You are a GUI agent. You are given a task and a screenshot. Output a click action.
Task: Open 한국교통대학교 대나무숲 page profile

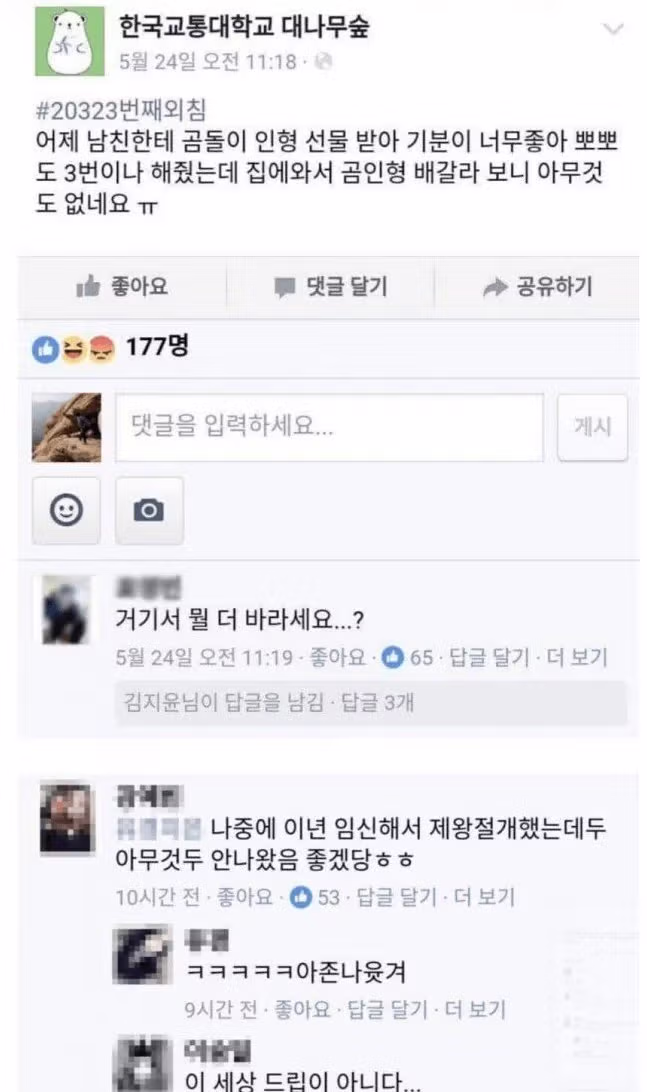coord(244,27)
